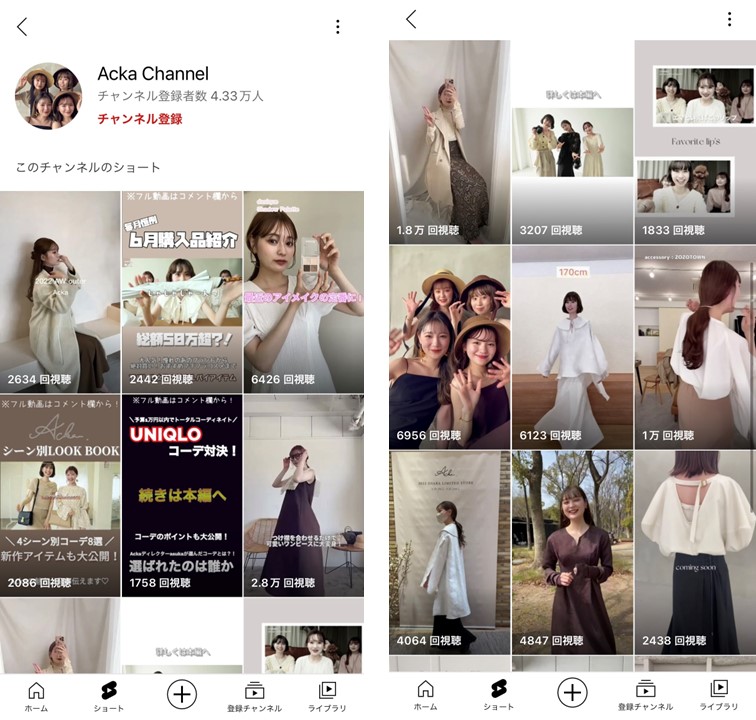The height and width of the screenshot is (720, 756).
Task: Open the short showing 4064 回視聴
Action: (x=449, y=550)
